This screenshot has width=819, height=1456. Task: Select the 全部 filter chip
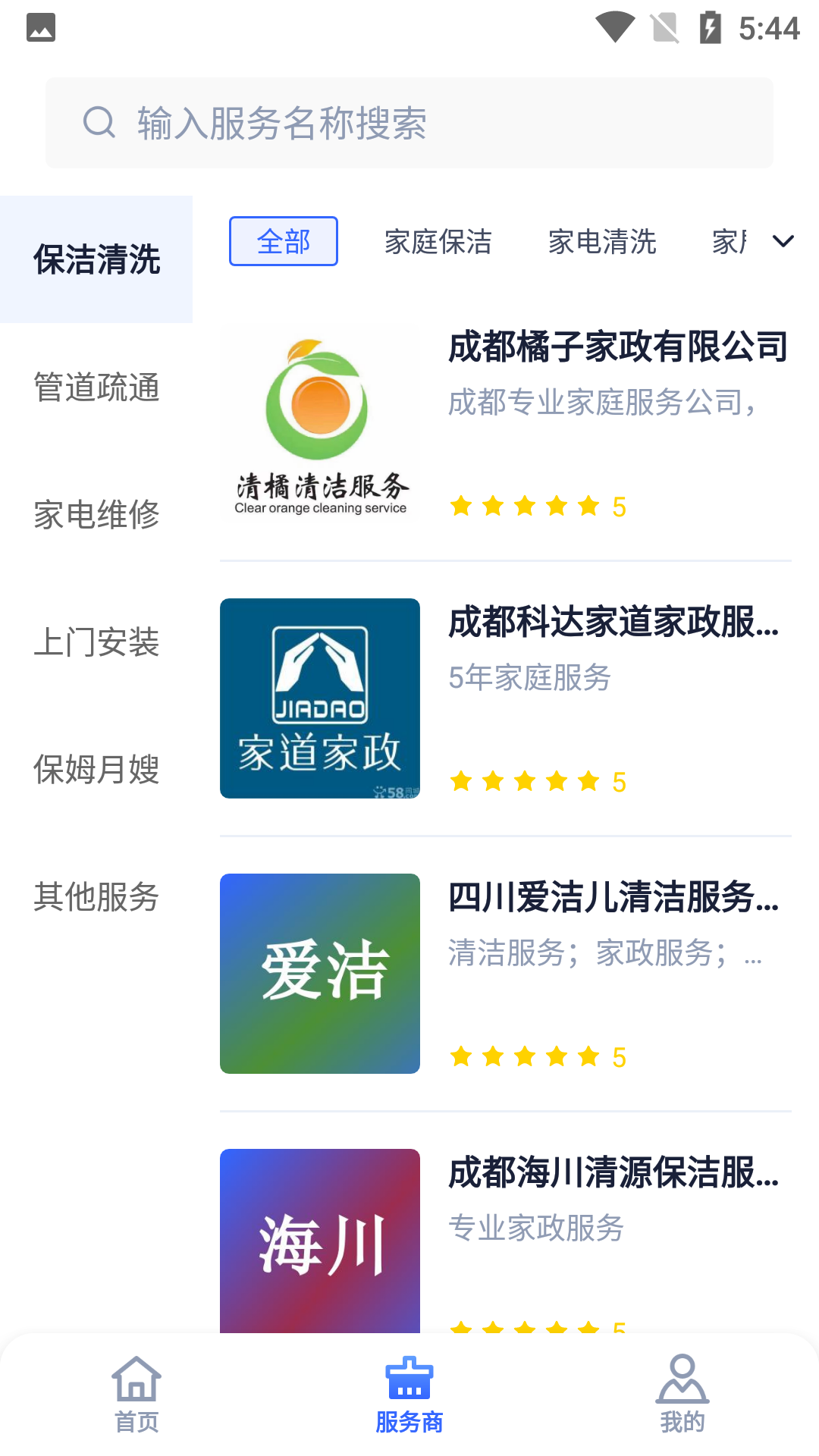(x=284, y=242)
